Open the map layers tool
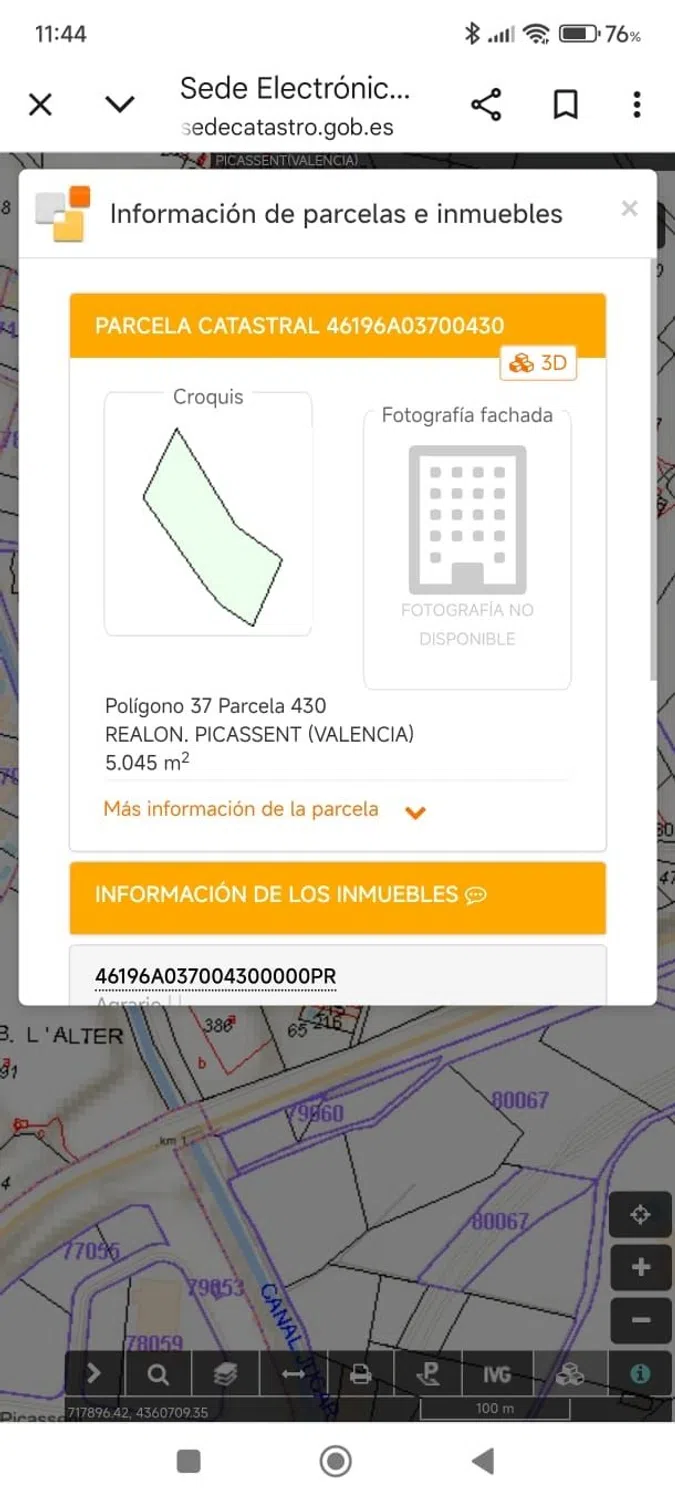Screen dimensions: 675x1500 tap(225, 1375)
